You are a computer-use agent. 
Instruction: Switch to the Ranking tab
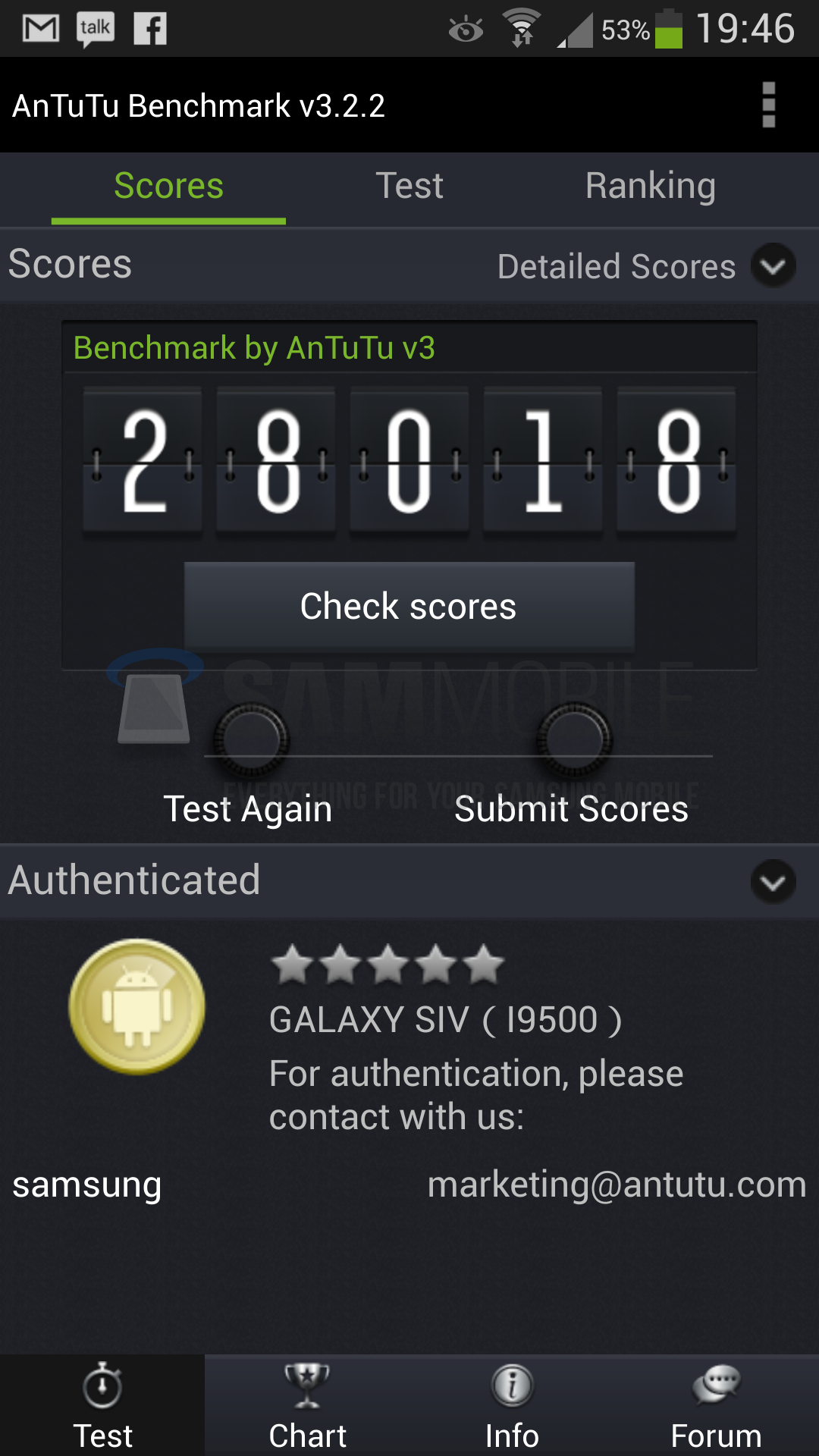tap(650, 187)
